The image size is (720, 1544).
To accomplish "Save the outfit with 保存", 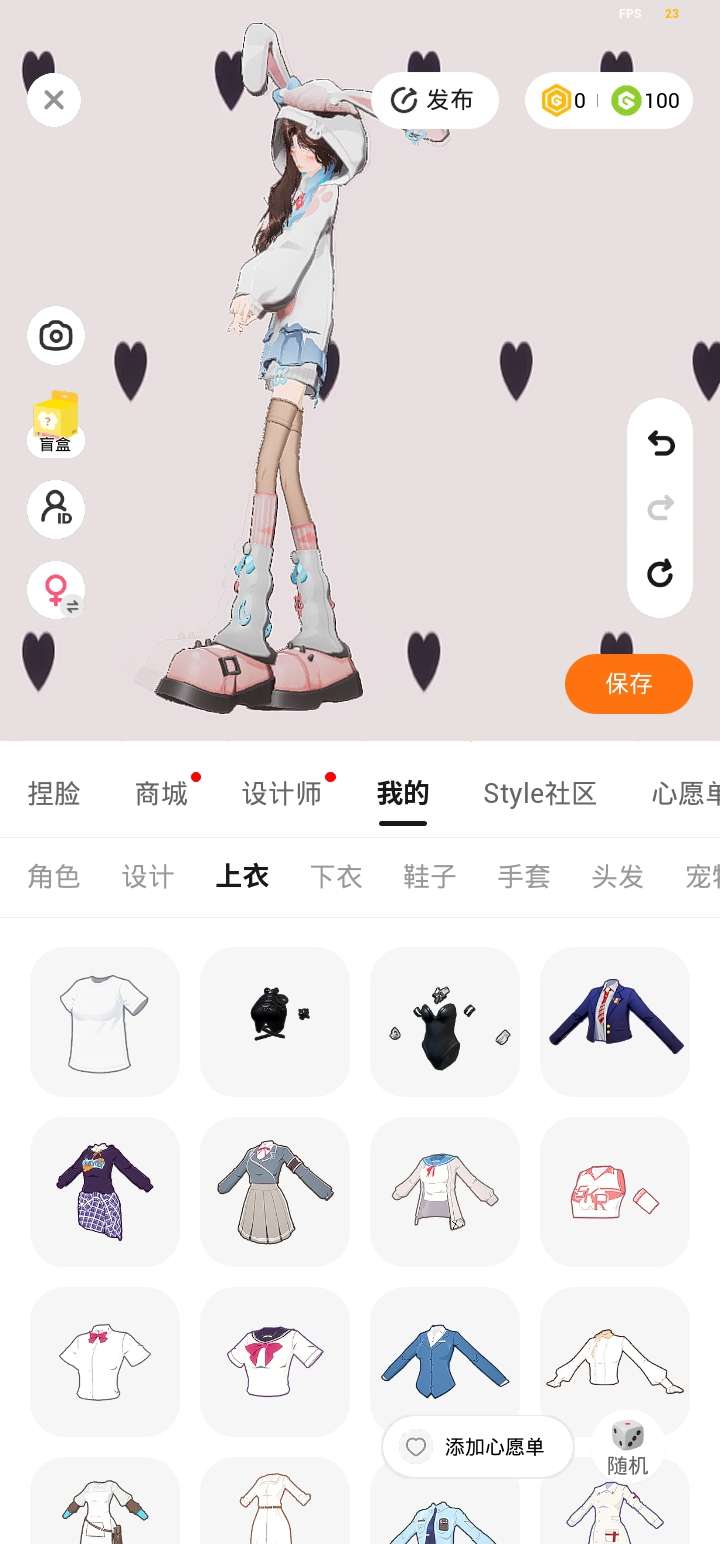I will tap(628, 684).
